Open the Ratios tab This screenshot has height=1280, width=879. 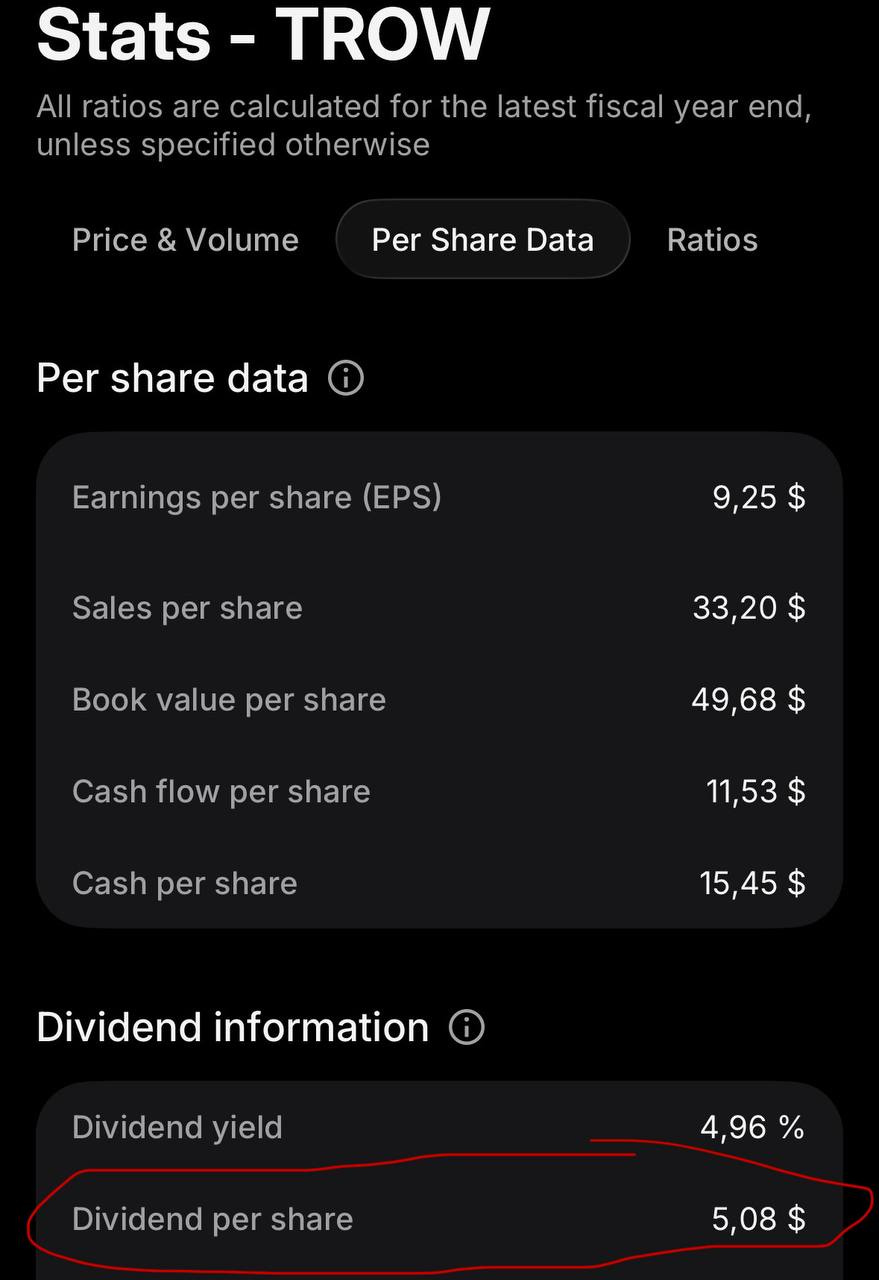pyautogui.click(x=712, y=240)
